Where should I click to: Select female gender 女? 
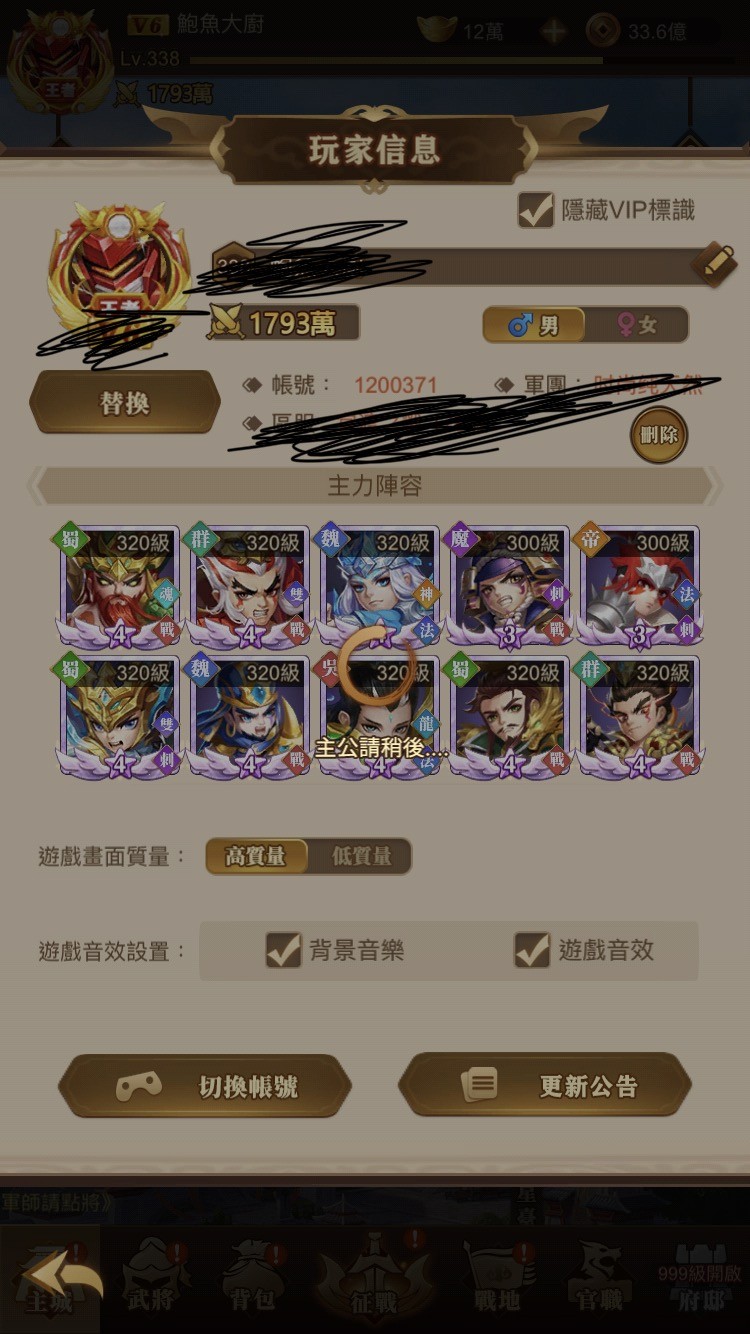click(x=638, y=325)
